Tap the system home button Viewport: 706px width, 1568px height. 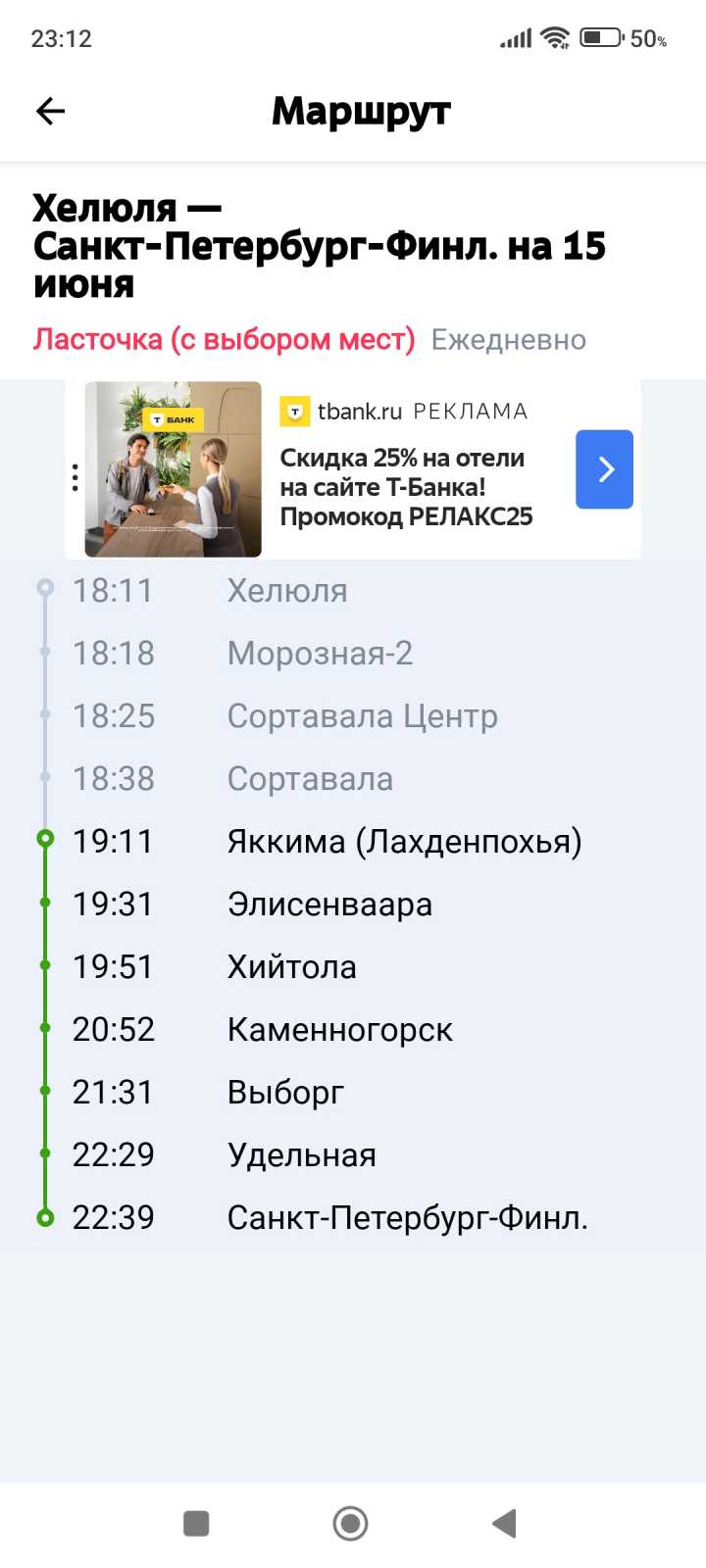350,1523
